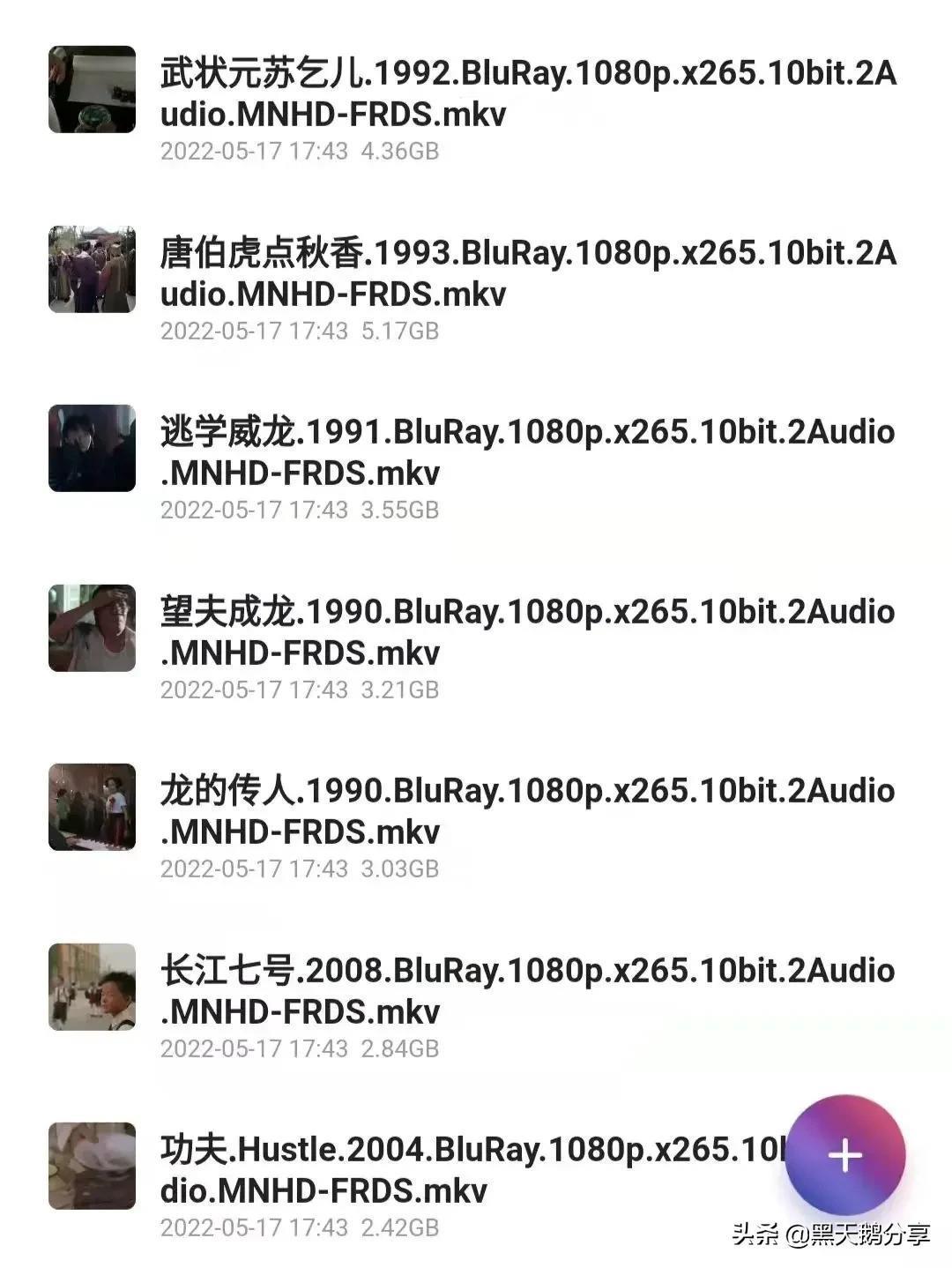
Task: Open the 长江七号 2008 video file
Action: coord(527,990)
